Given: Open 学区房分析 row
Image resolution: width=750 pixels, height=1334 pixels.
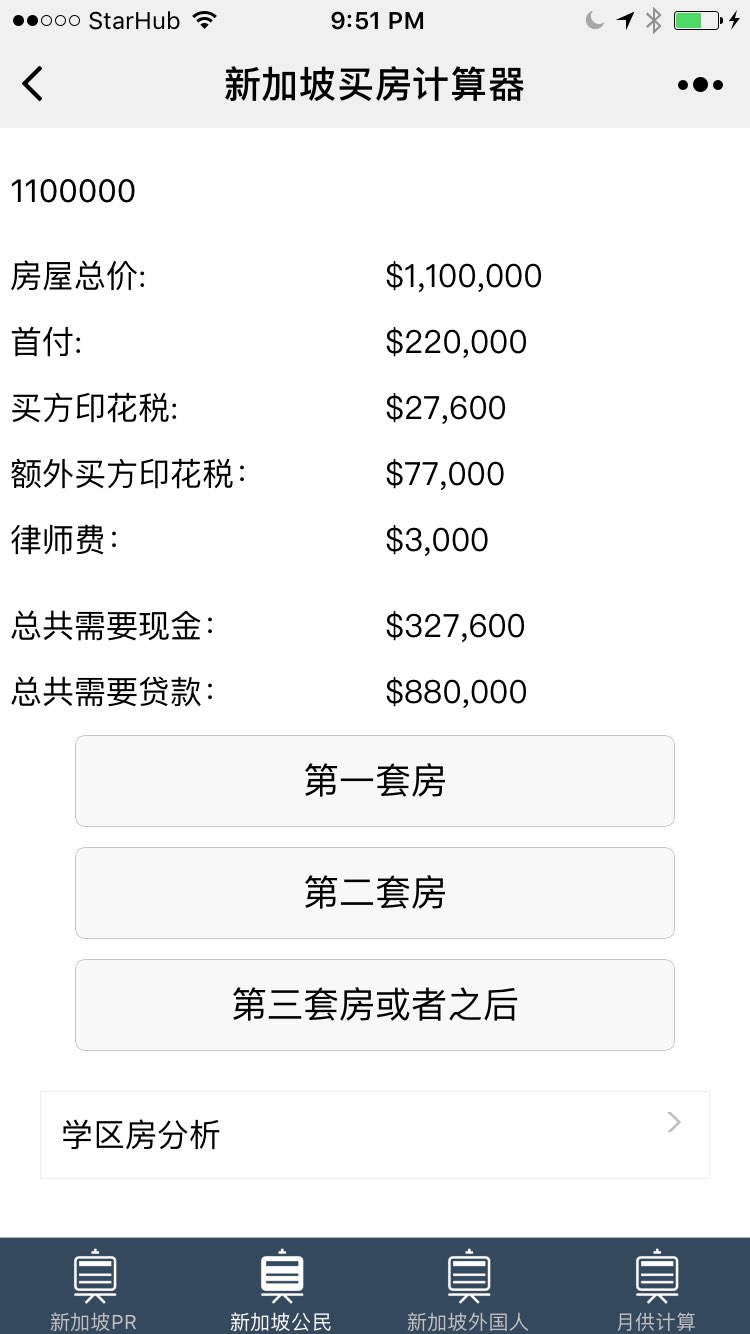Looking at the screenshot, I should click(x=375, y=1135).
